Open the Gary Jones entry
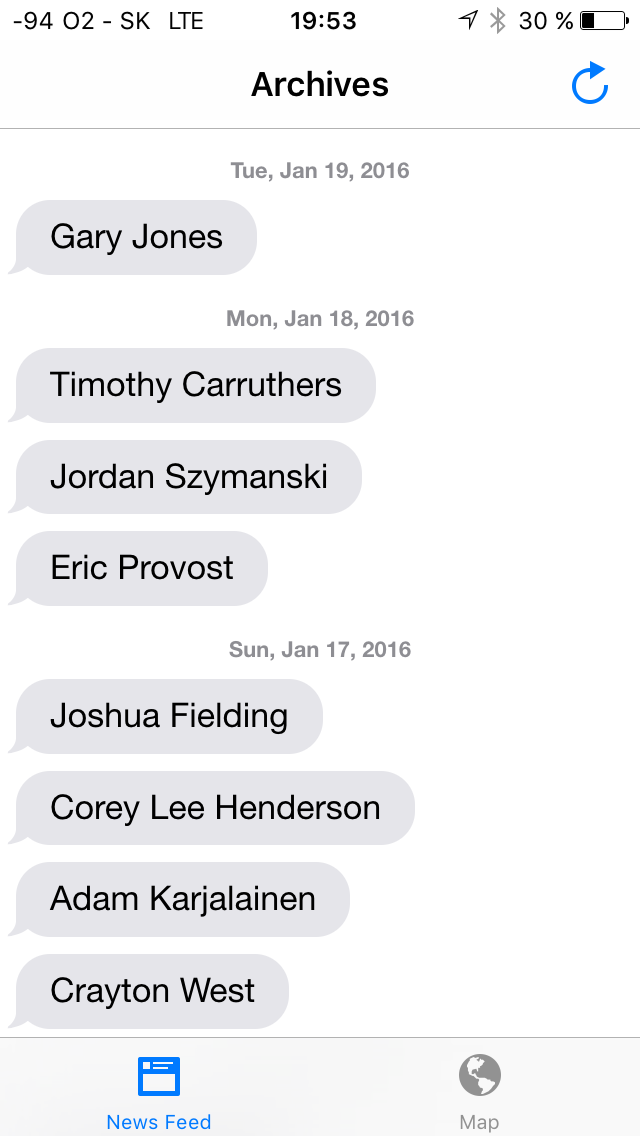This screenshot has height=1136, width=640. pyautogui.click(x=137, y=237)
